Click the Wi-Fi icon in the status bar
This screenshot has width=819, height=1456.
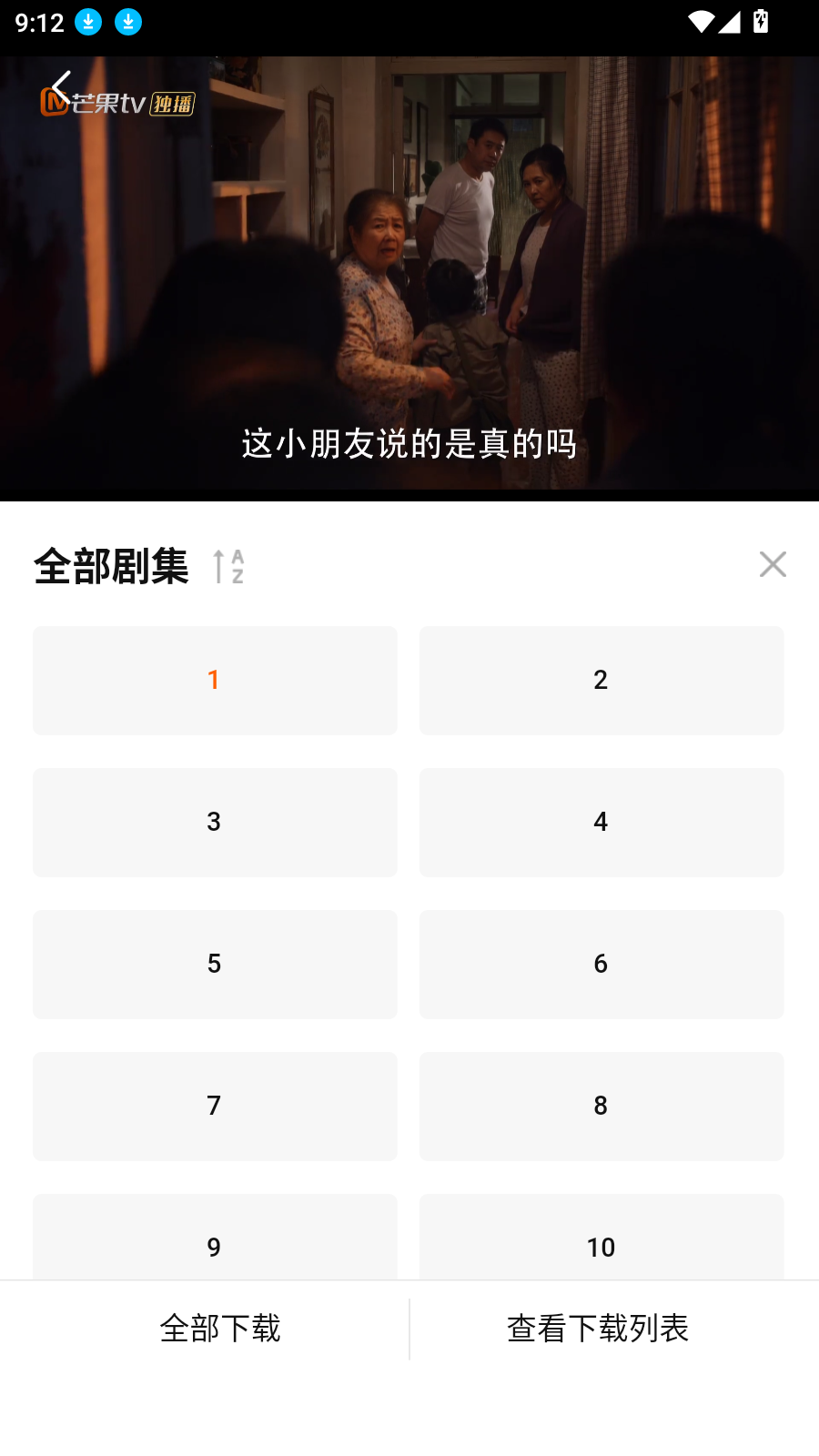click(x=699, y=22)
